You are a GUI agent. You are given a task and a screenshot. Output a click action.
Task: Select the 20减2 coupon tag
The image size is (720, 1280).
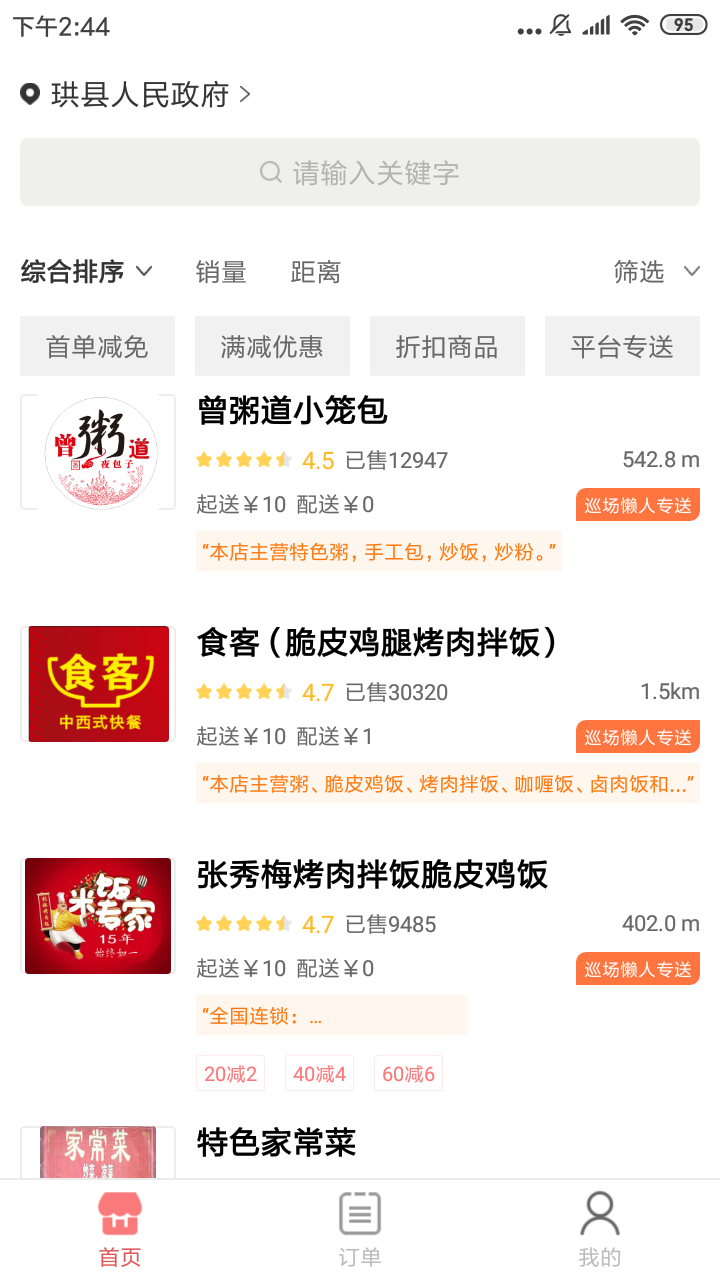coord(230,1071)
